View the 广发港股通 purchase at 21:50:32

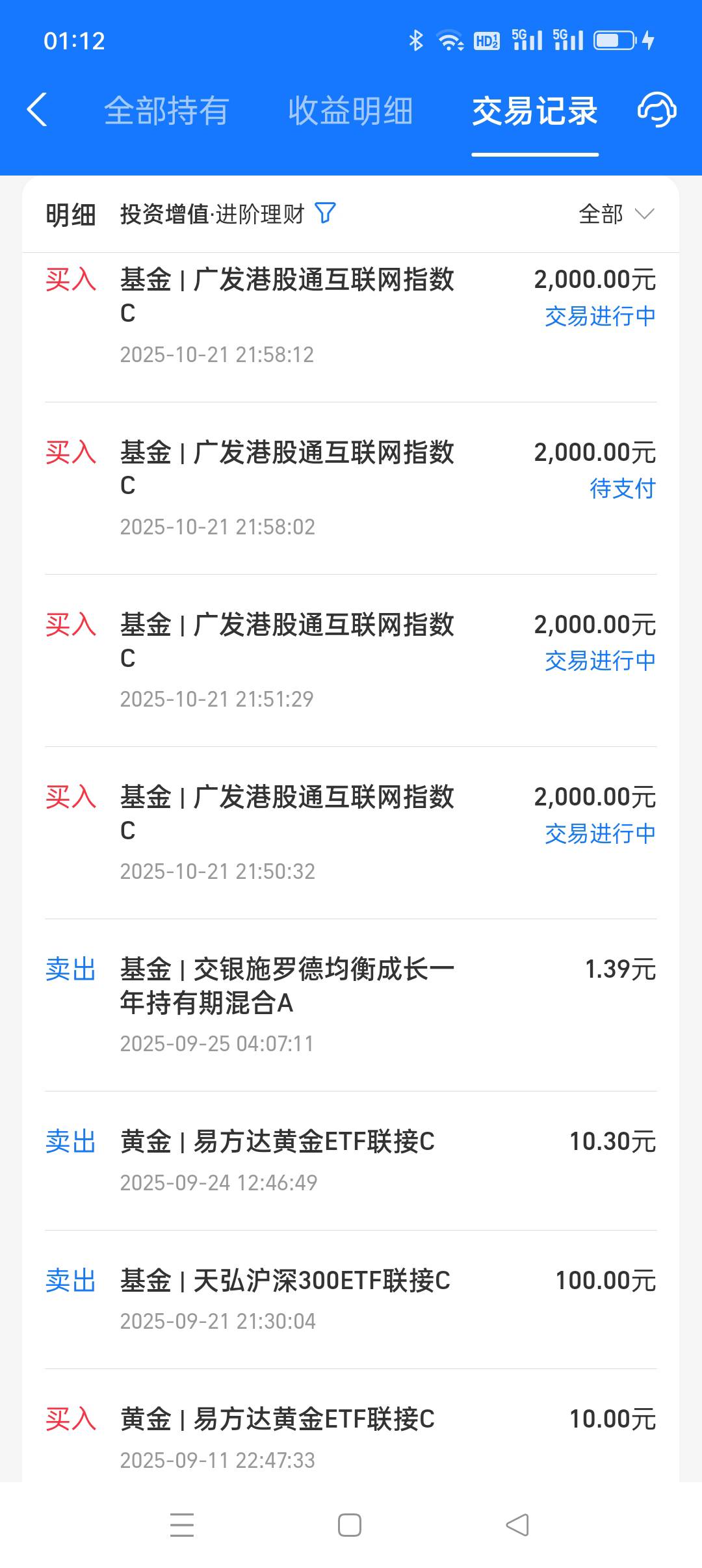click(x=351, y=833)
